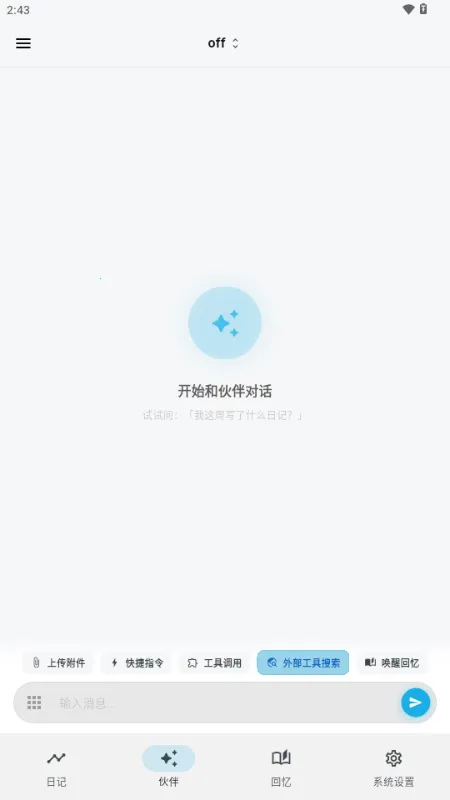450x800 pixels.
Task: Focus the 输入消息 text field
Action: pos(224,703)
